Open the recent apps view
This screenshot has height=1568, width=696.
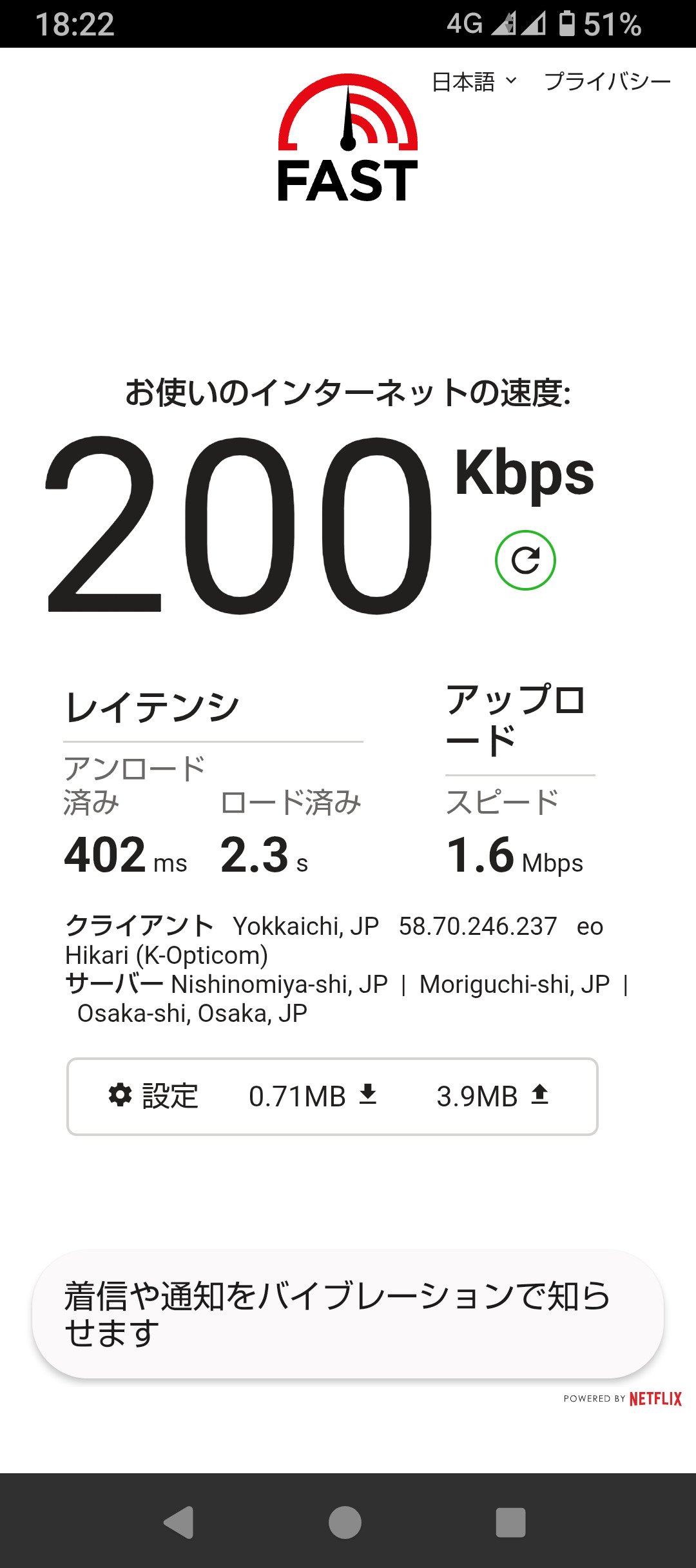[x=510, y=1522]
